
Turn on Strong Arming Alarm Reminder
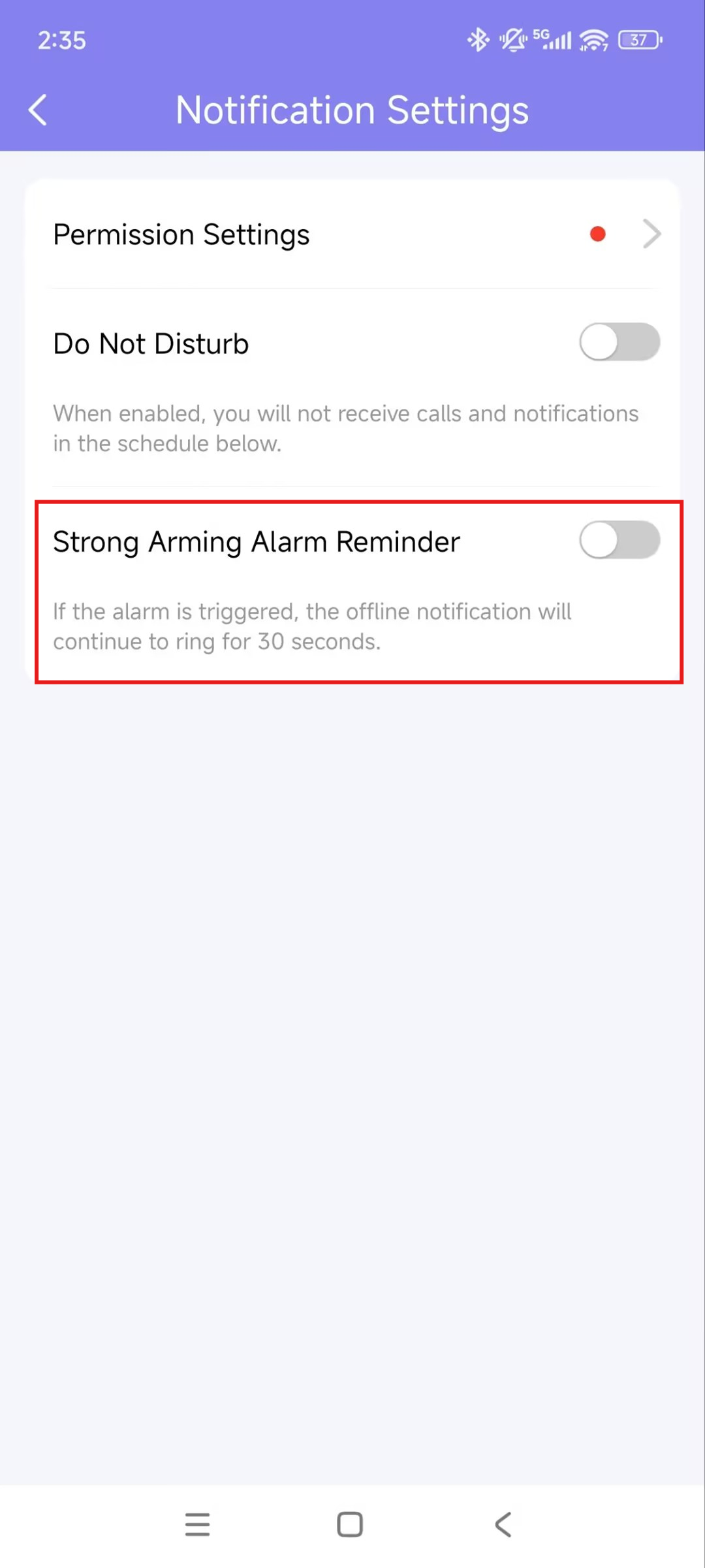coord(619,540)
